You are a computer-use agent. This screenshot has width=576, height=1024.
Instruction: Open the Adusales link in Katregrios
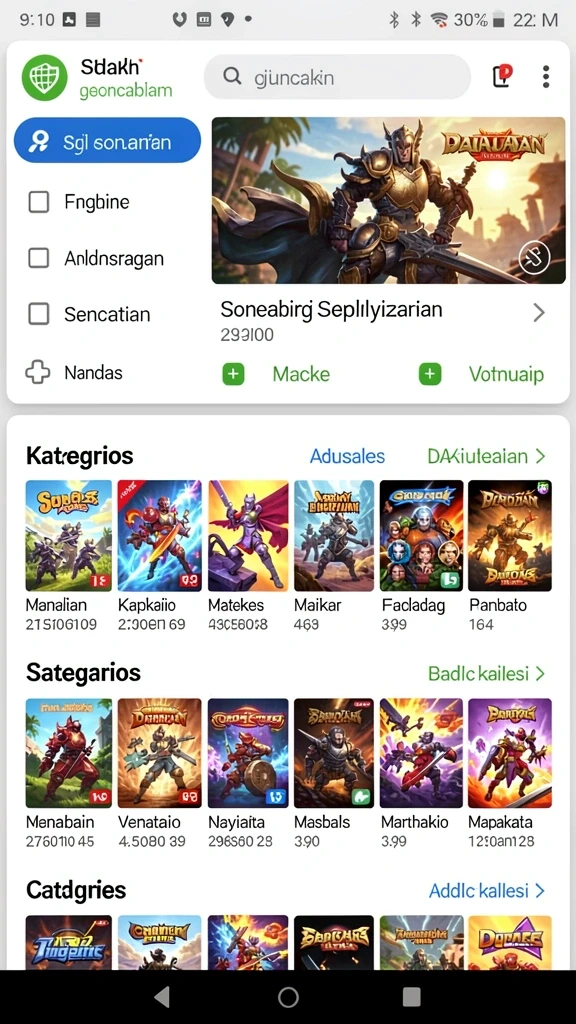[x=347, y=456]
